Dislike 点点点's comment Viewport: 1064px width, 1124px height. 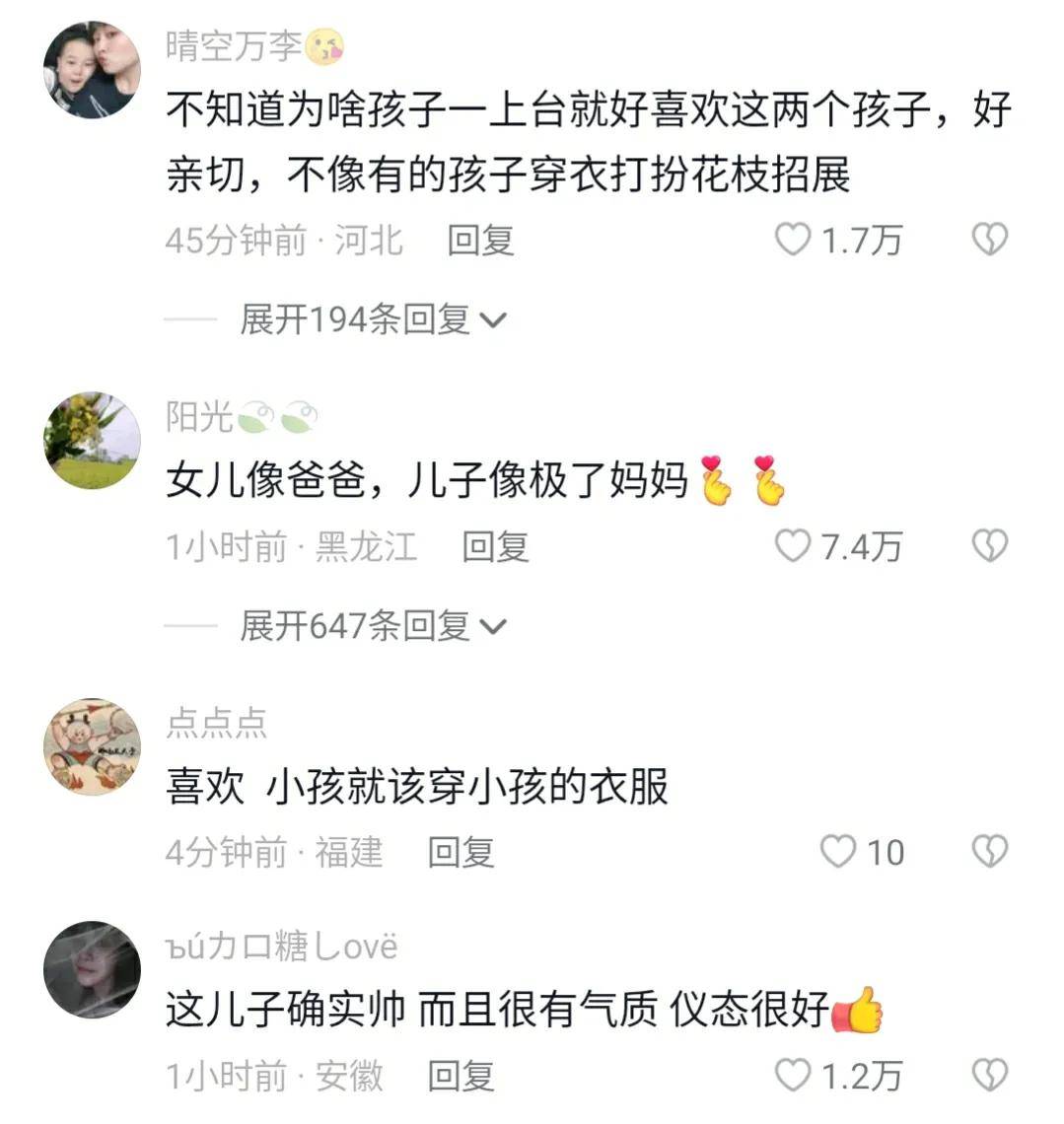click(989, 852)
